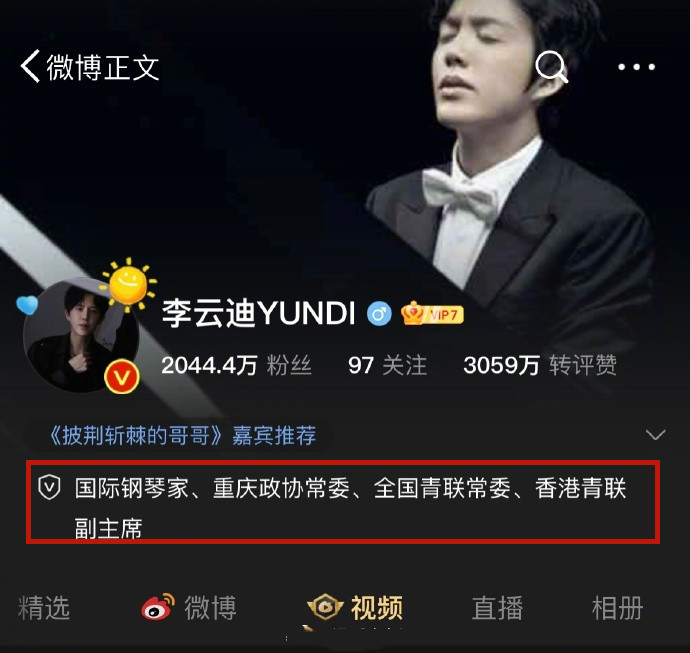View the 97 关注 following list

(387, 366)
